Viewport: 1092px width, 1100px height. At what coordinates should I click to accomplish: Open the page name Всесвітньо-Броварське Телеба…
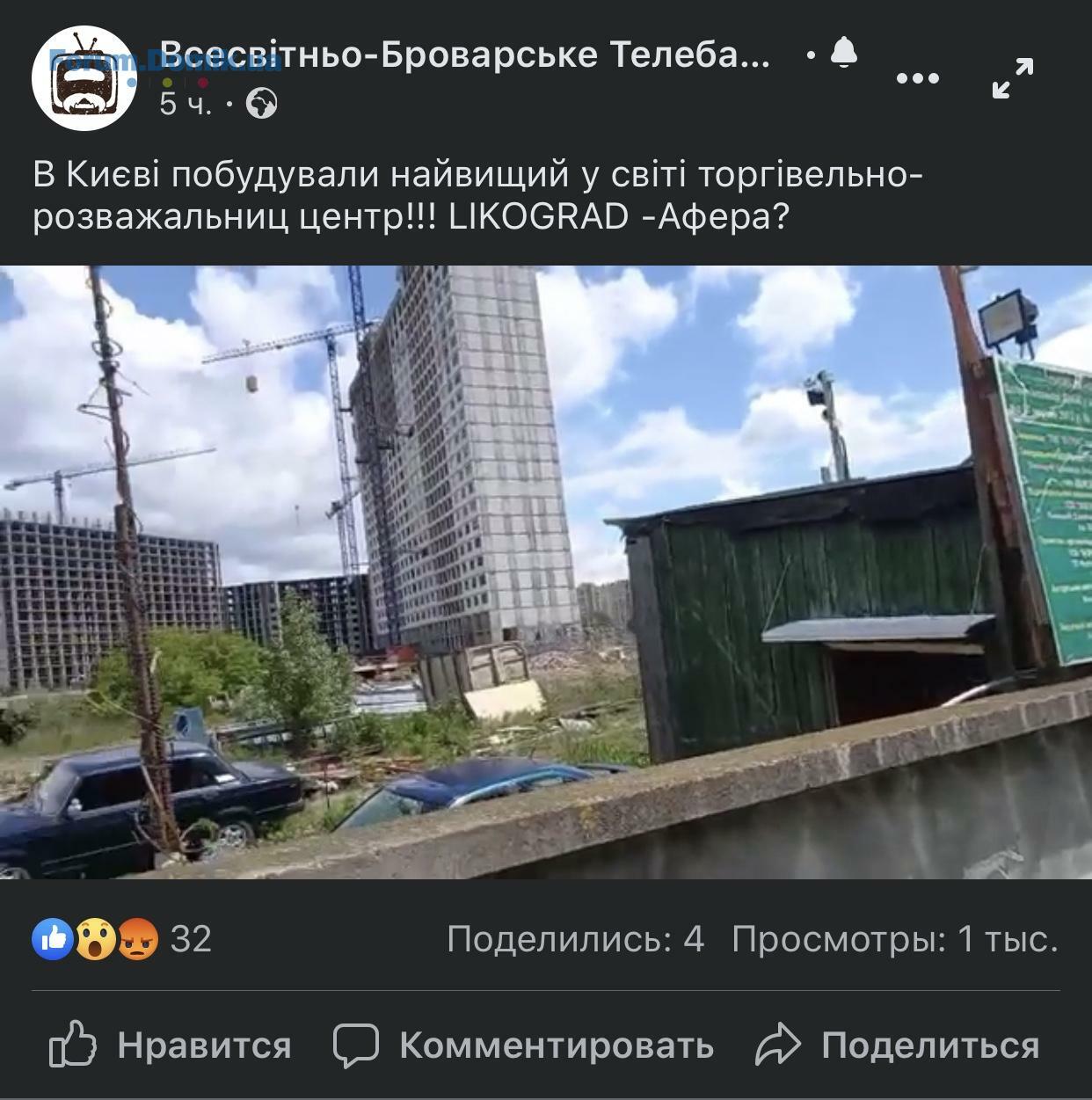(464, 55)
